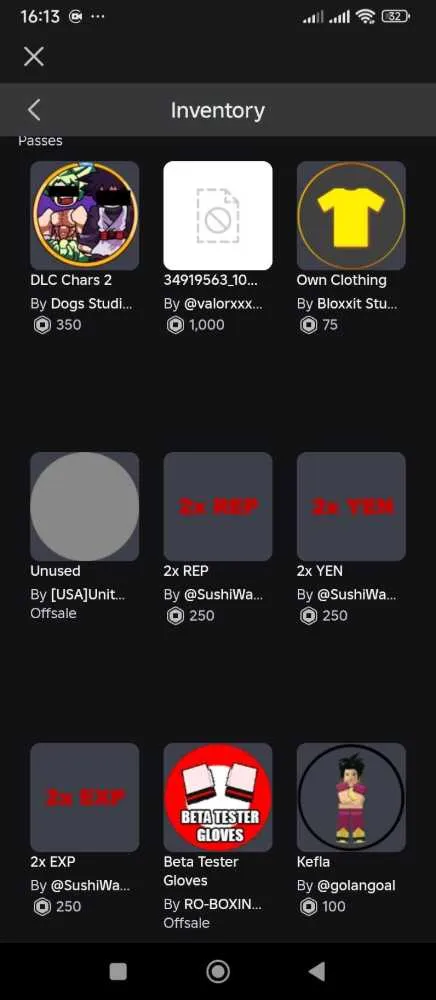Open the 2x YEN pass
Viewport: 436px width, 1000px height.
click(x=351, y=506)
